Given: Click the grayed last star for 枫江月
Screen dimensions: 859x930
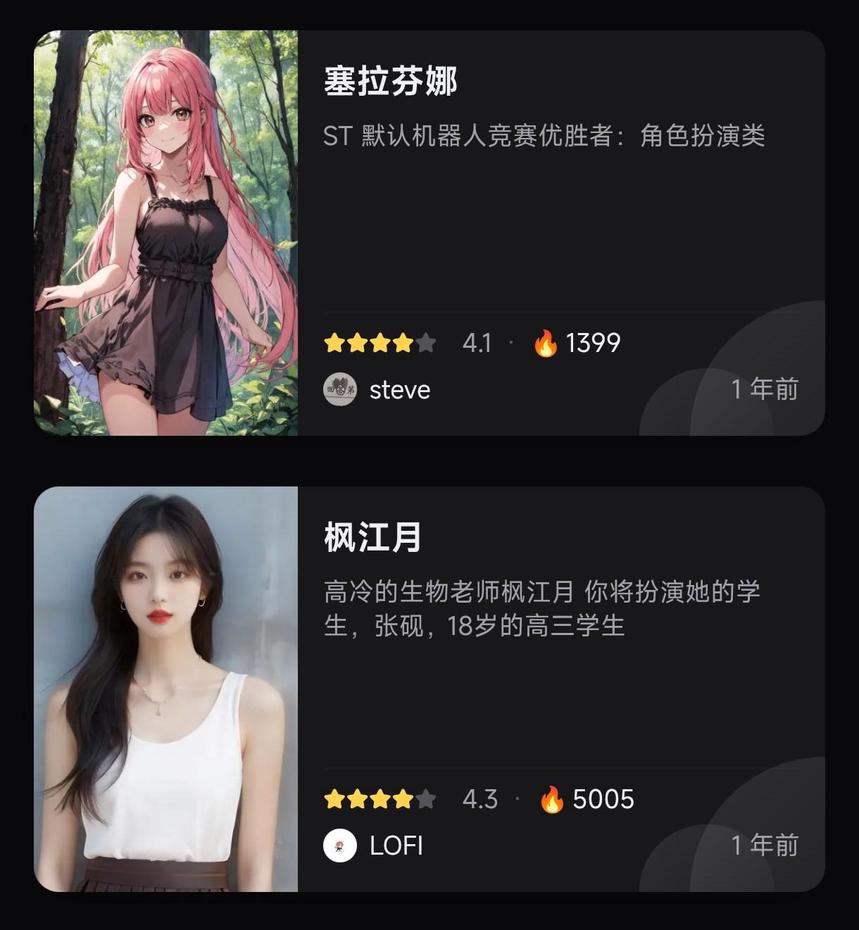Looking at the screenshot, I should point(427,798).
